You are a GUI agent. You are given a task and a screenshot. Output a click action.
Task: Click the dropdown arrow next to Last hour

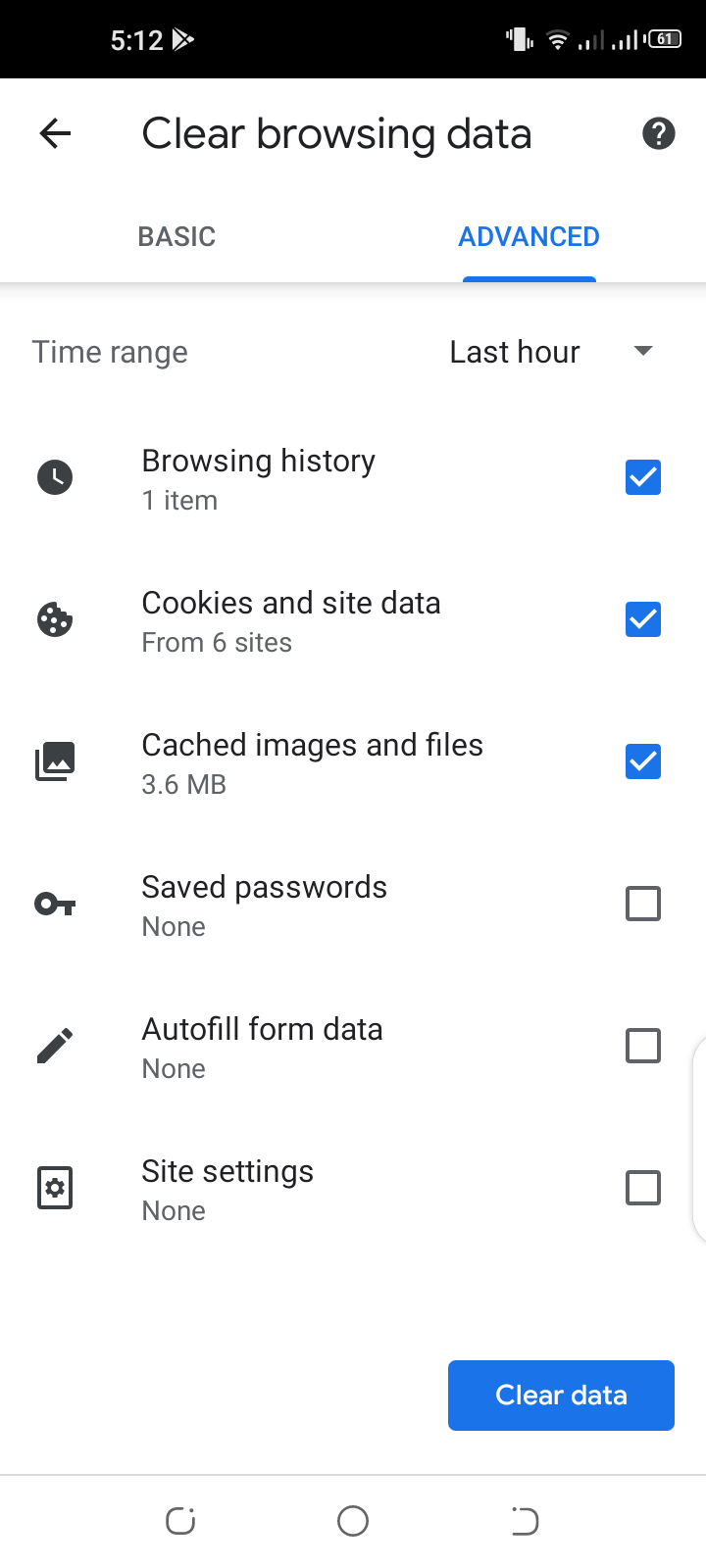click(643, 351)
